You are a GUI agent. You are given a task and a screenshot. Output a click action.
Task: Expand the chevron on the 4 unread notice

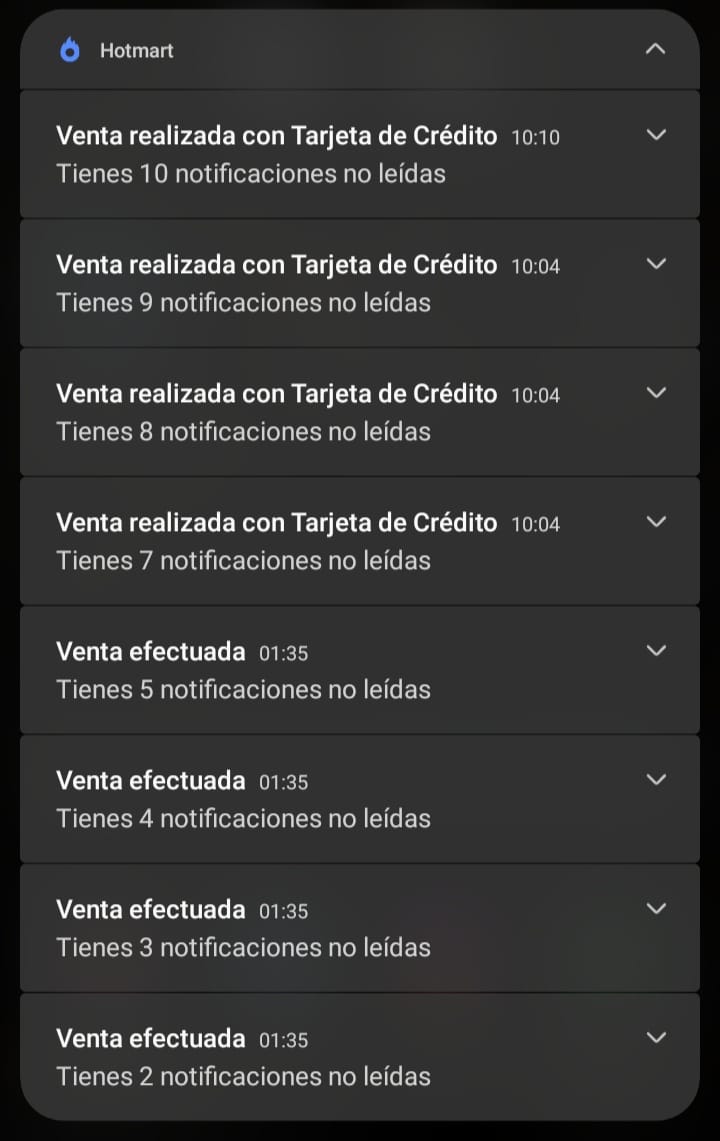click(x=656, y=779)
